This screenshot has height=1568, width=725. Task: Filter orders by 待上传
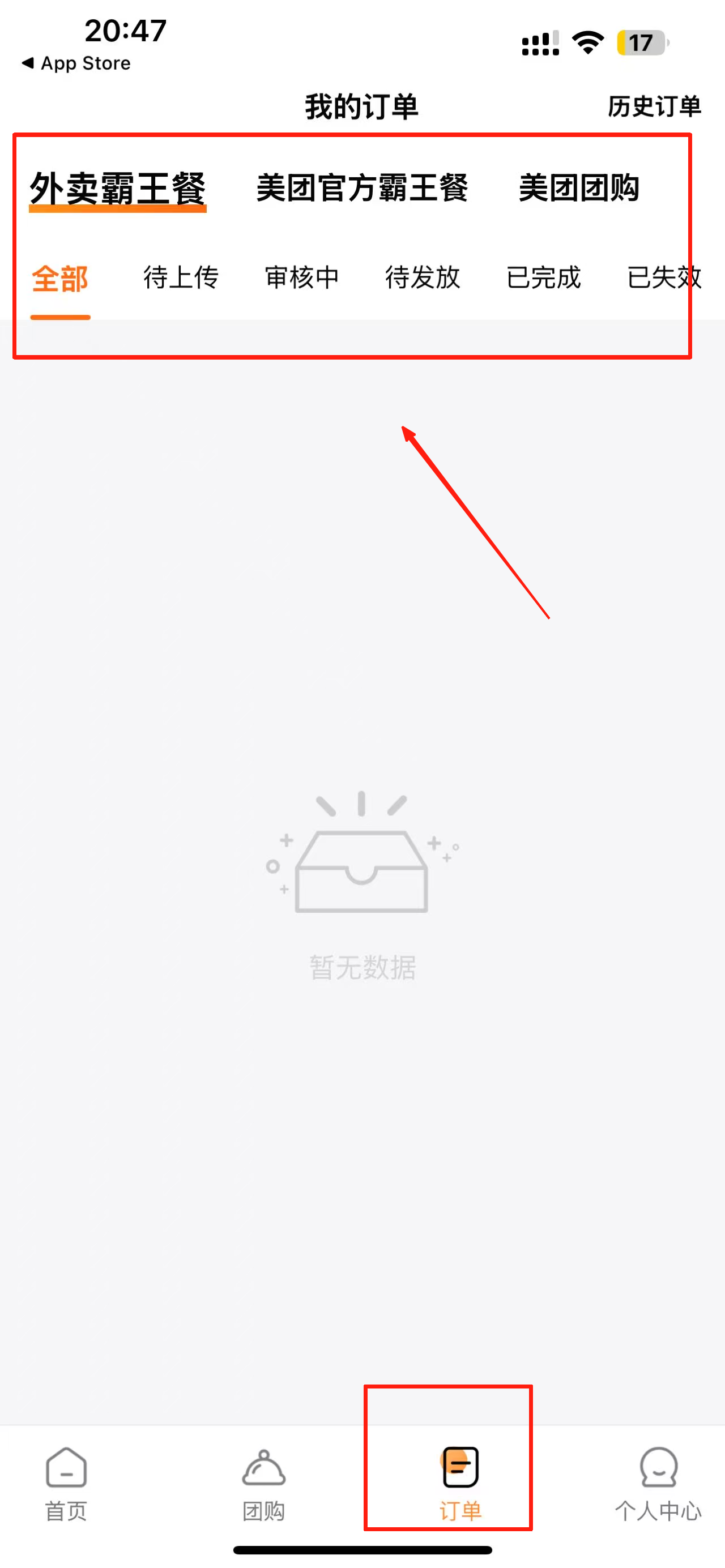[181, 278]
